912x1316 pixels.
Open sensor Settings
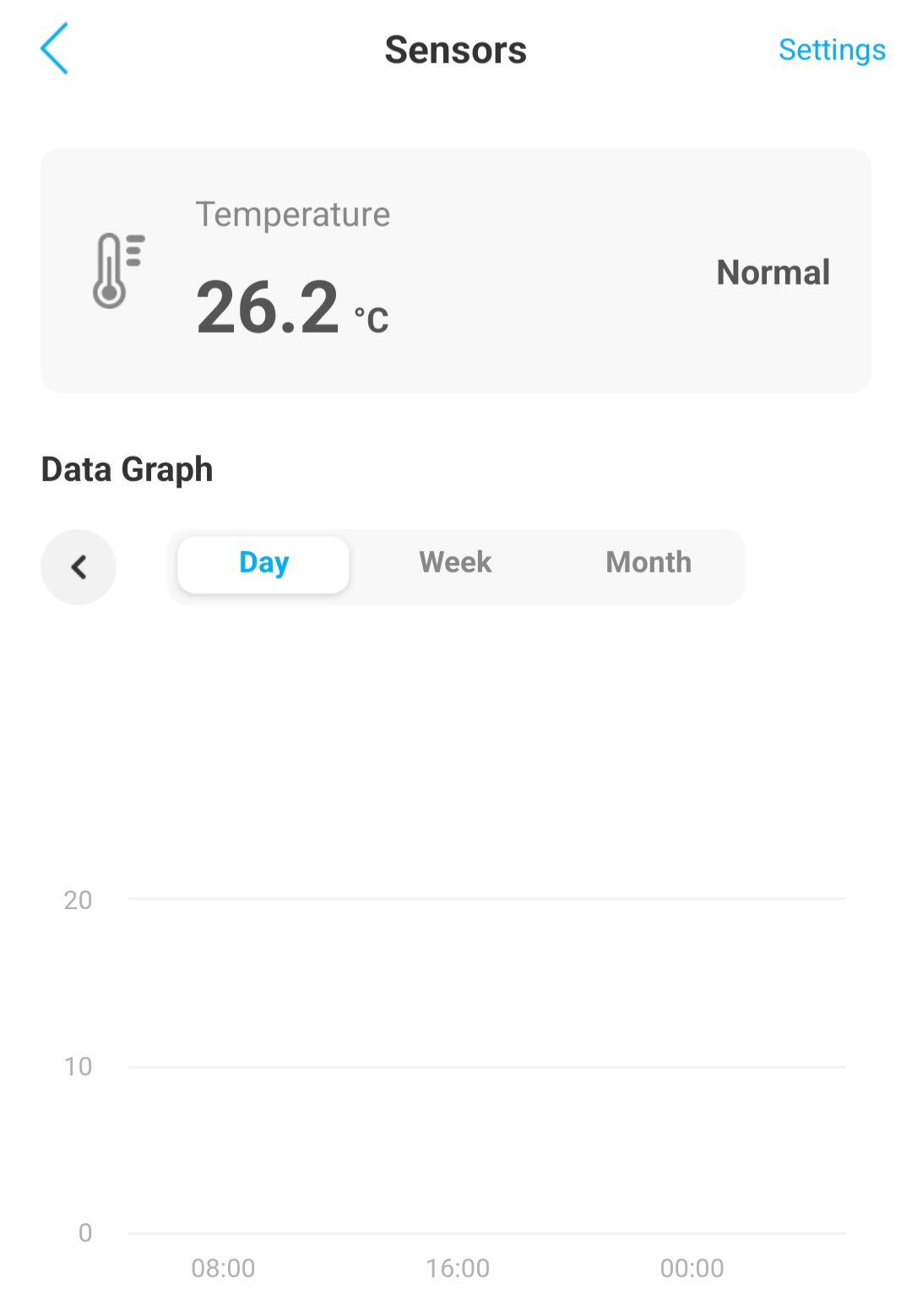831,50
